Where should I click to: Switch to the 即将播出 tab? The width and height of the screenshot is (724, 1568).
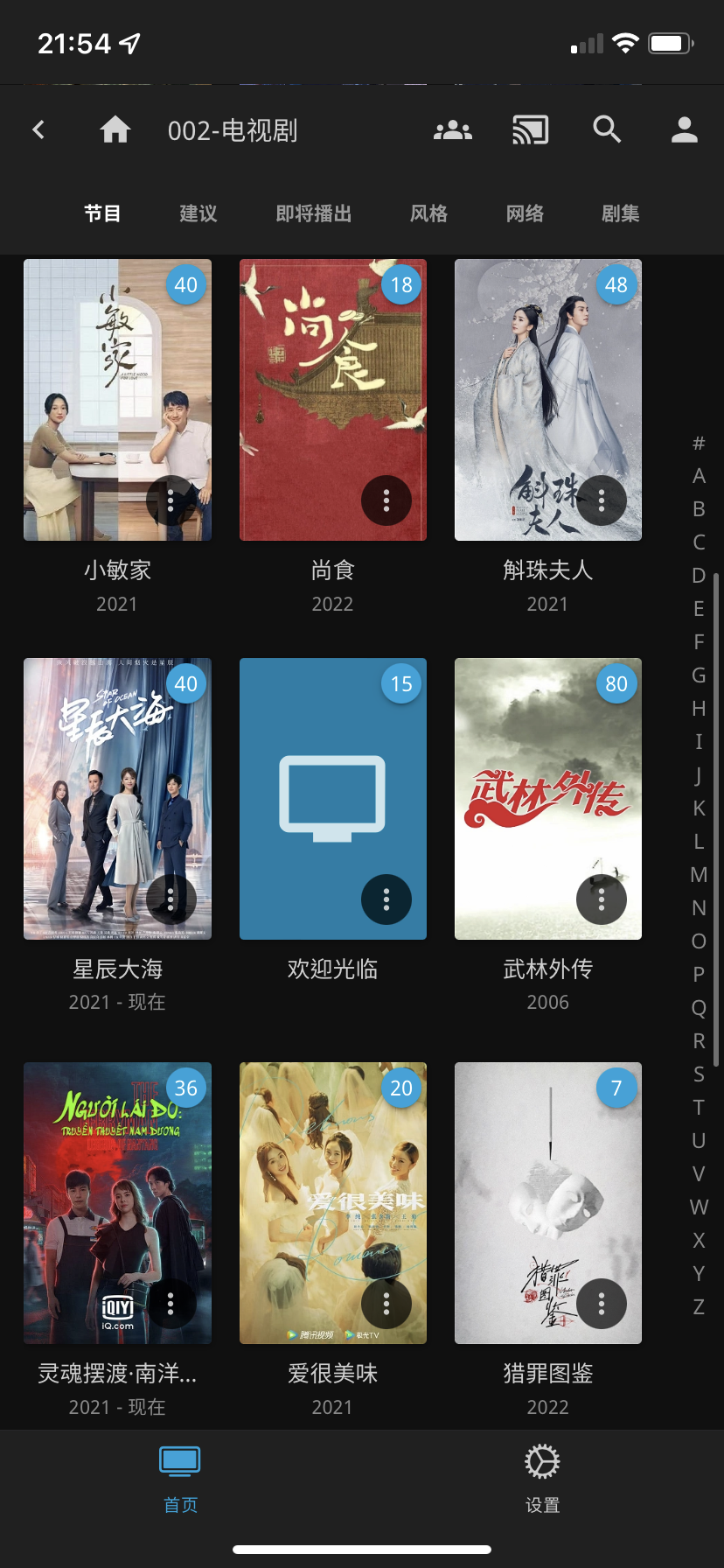pos(314,213)
